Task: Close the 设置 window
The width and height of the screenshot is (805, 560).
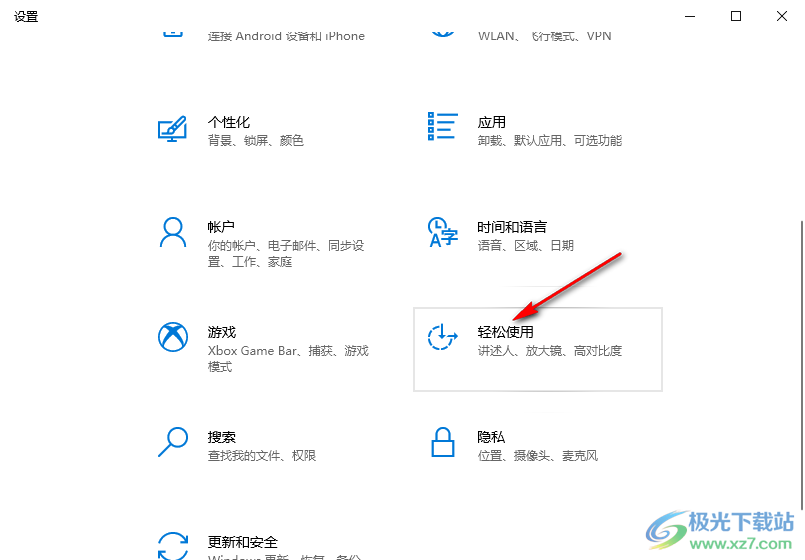Action: click(x=782, y=16)
